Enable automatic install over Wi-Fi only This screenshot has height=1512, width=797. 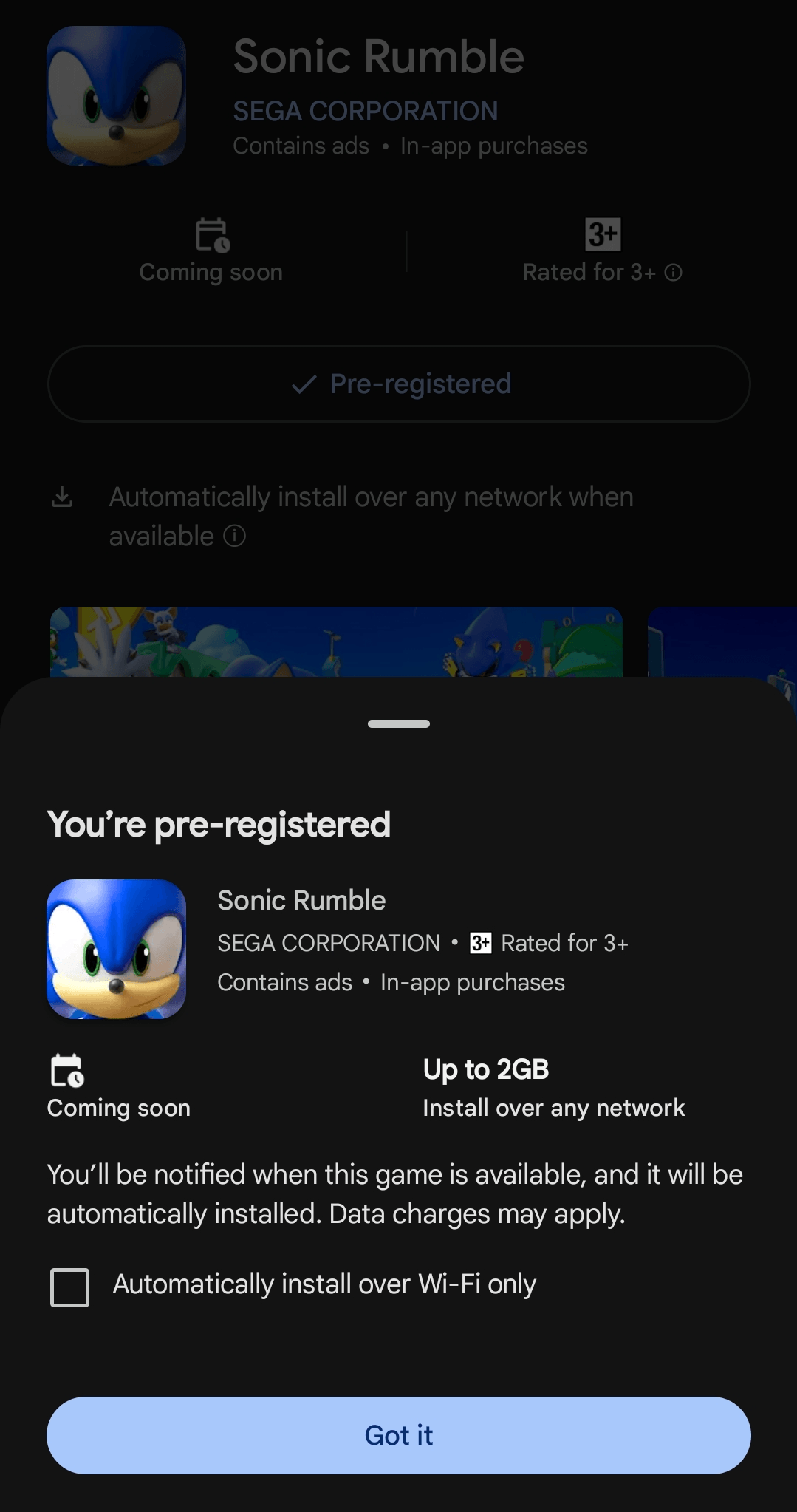tap(69, 1287)
